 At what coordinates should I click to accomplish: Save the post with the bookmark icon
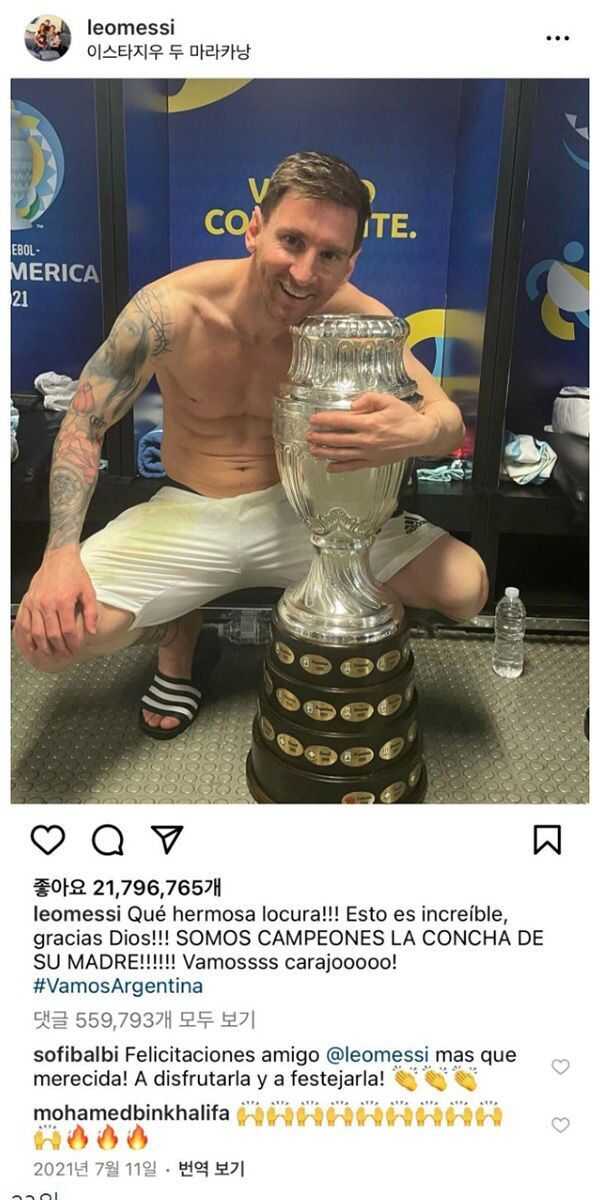click(x=547, y=839)
